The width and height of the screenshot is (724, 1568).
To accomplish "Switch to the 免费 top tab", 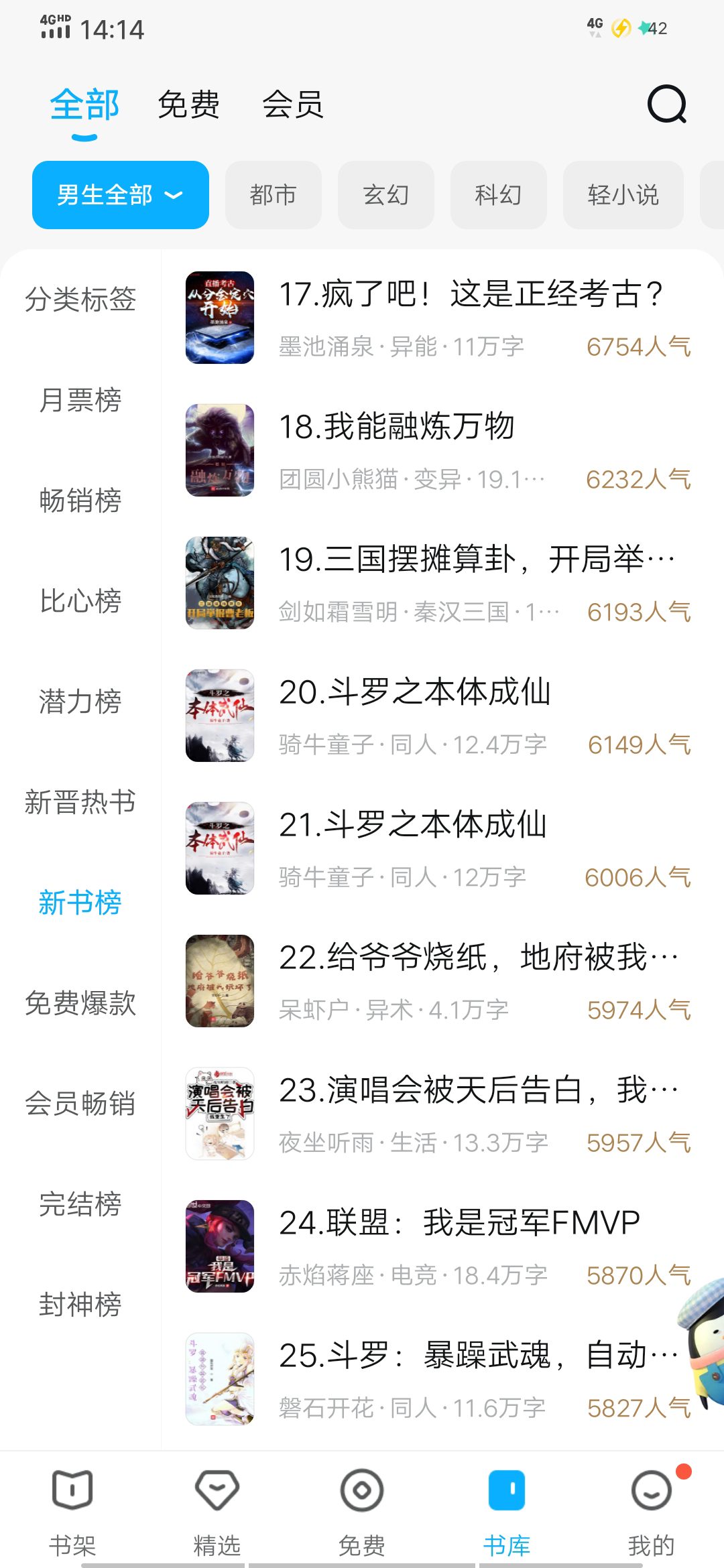I will [x=188, y=105].
